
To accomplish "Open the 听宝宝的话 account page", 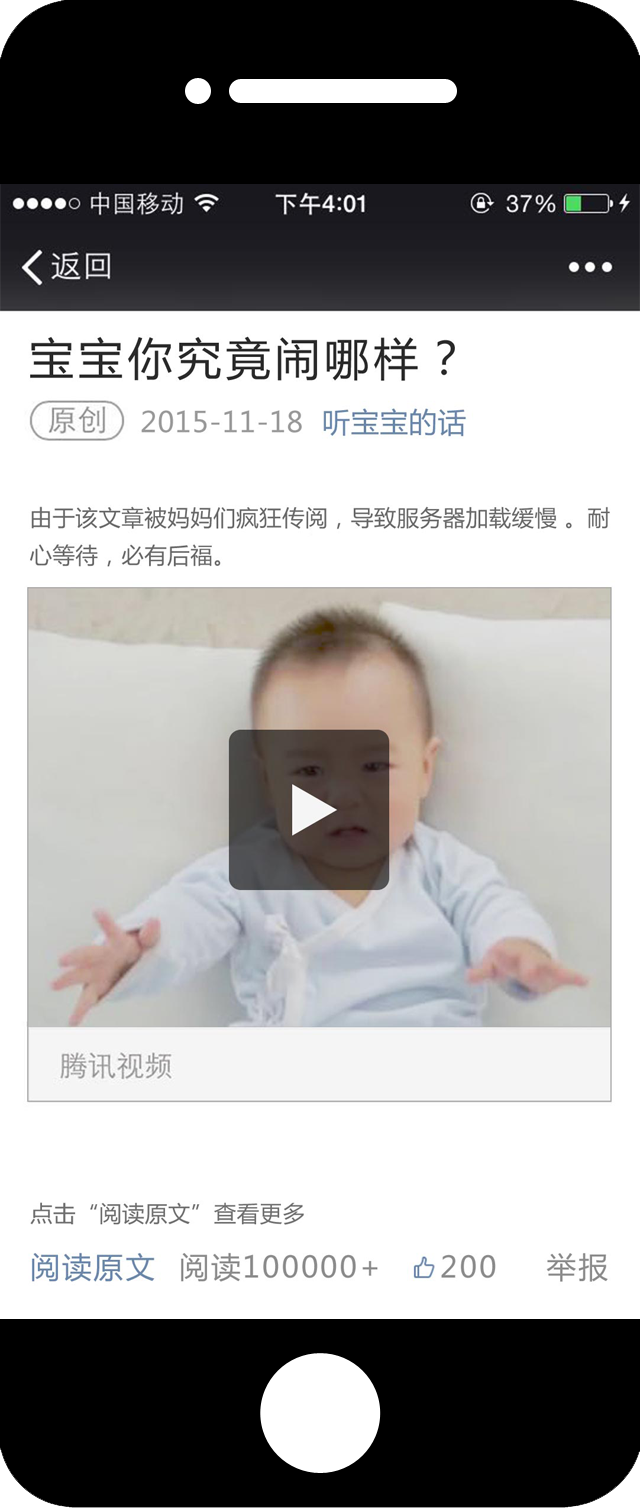I will pyautogui.click(x=393, y=423).
